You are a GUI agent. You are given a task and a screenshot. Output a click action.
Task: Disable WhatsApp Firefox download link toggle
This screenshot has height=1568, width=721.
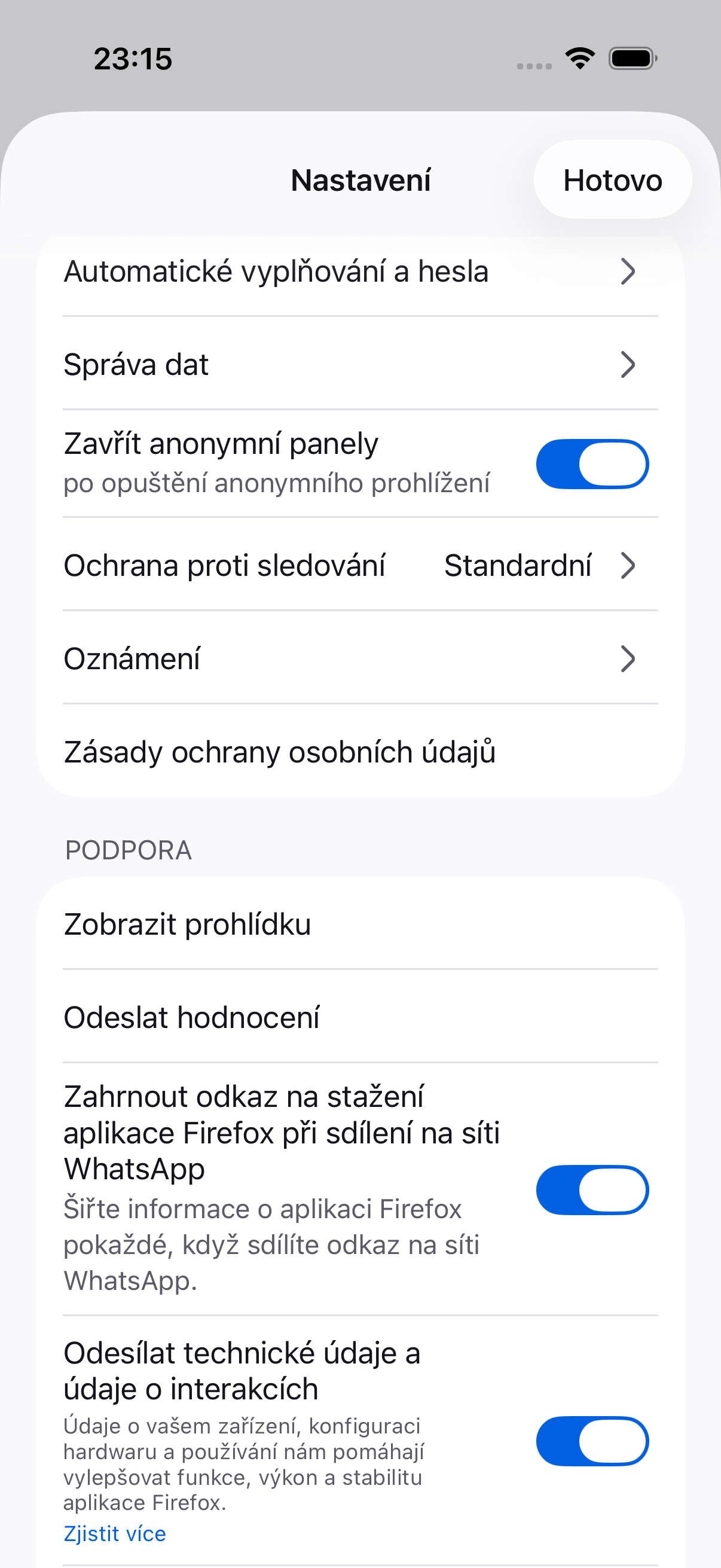pyautogui.click(x=592, y=1189)
